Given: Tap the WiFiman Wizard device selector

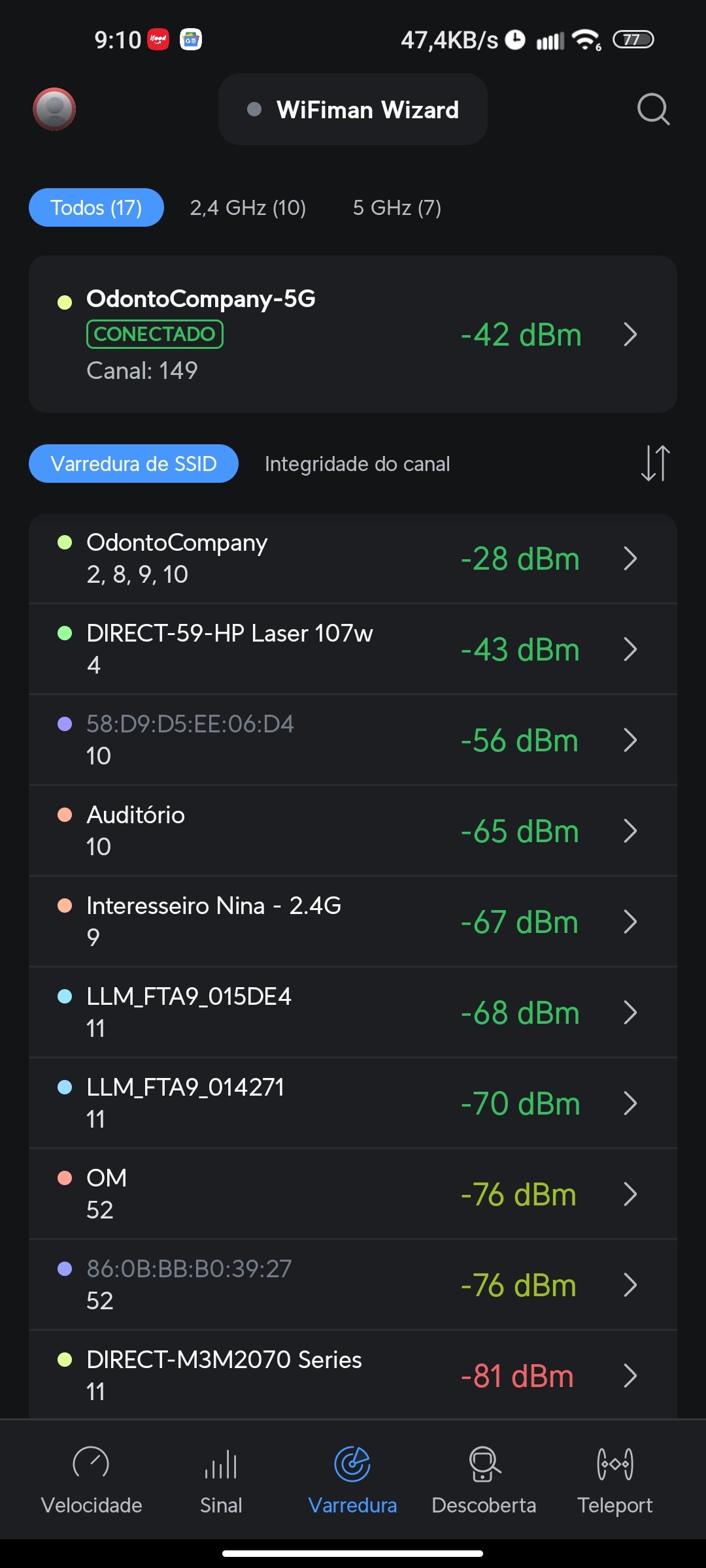Looking at the screenshot, I should [x=353, y=110].
